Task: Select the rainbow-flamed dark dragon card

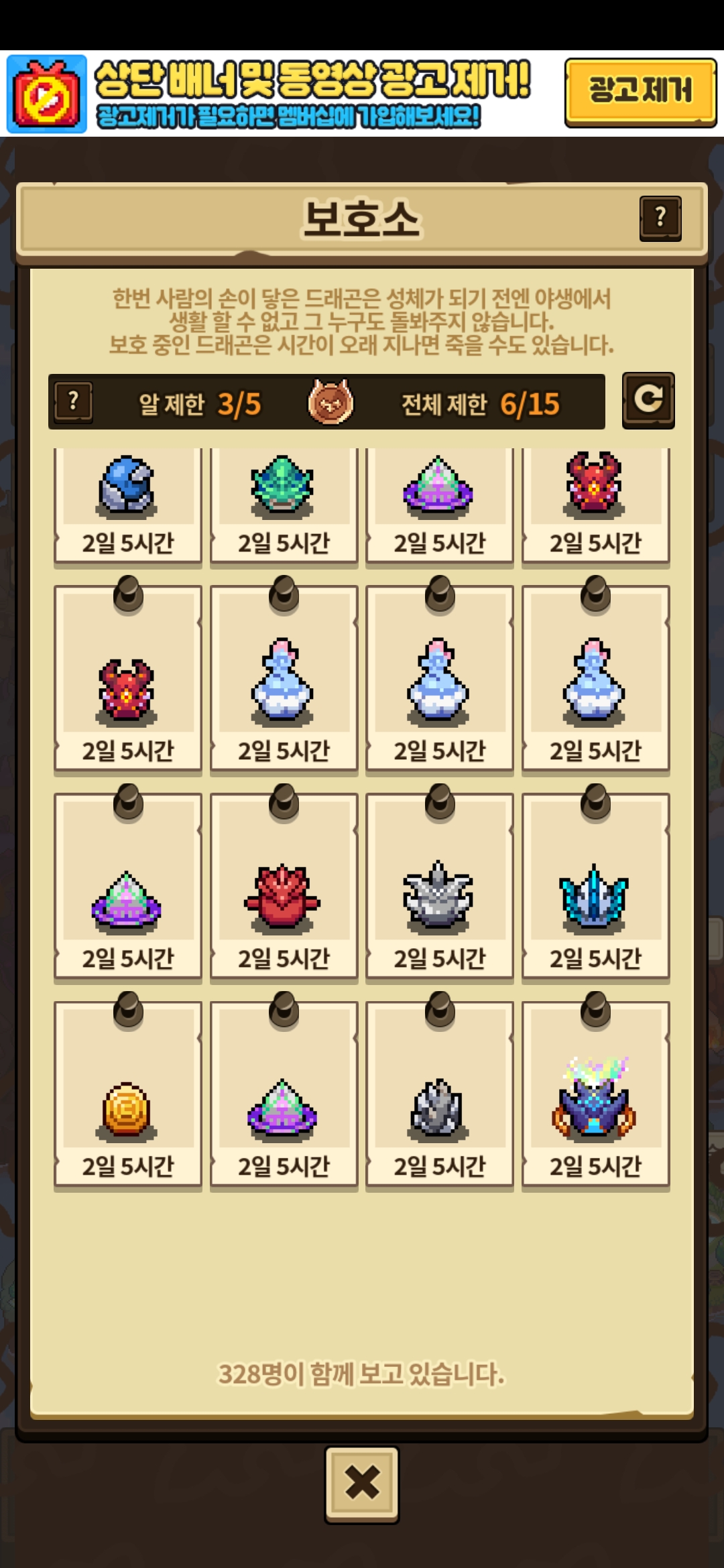Action: pos(595,1099)
